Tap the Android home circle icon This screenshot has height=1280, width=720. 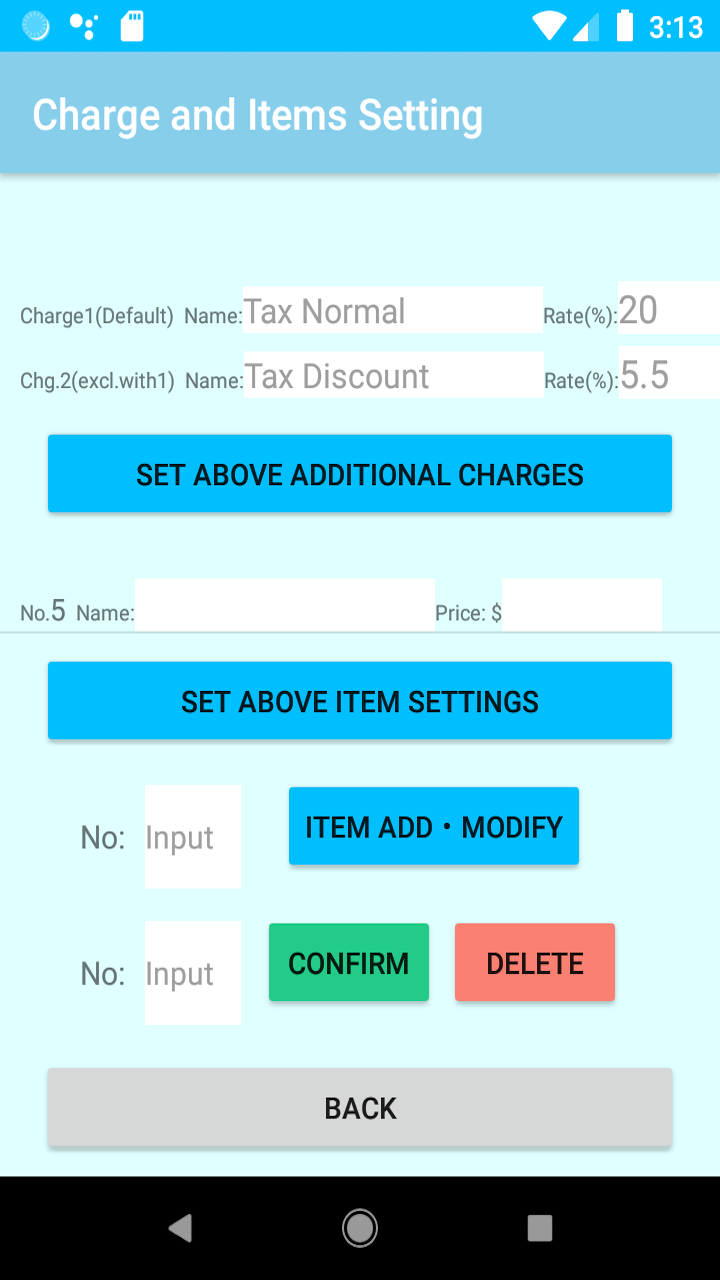[x=360, y=1227]
